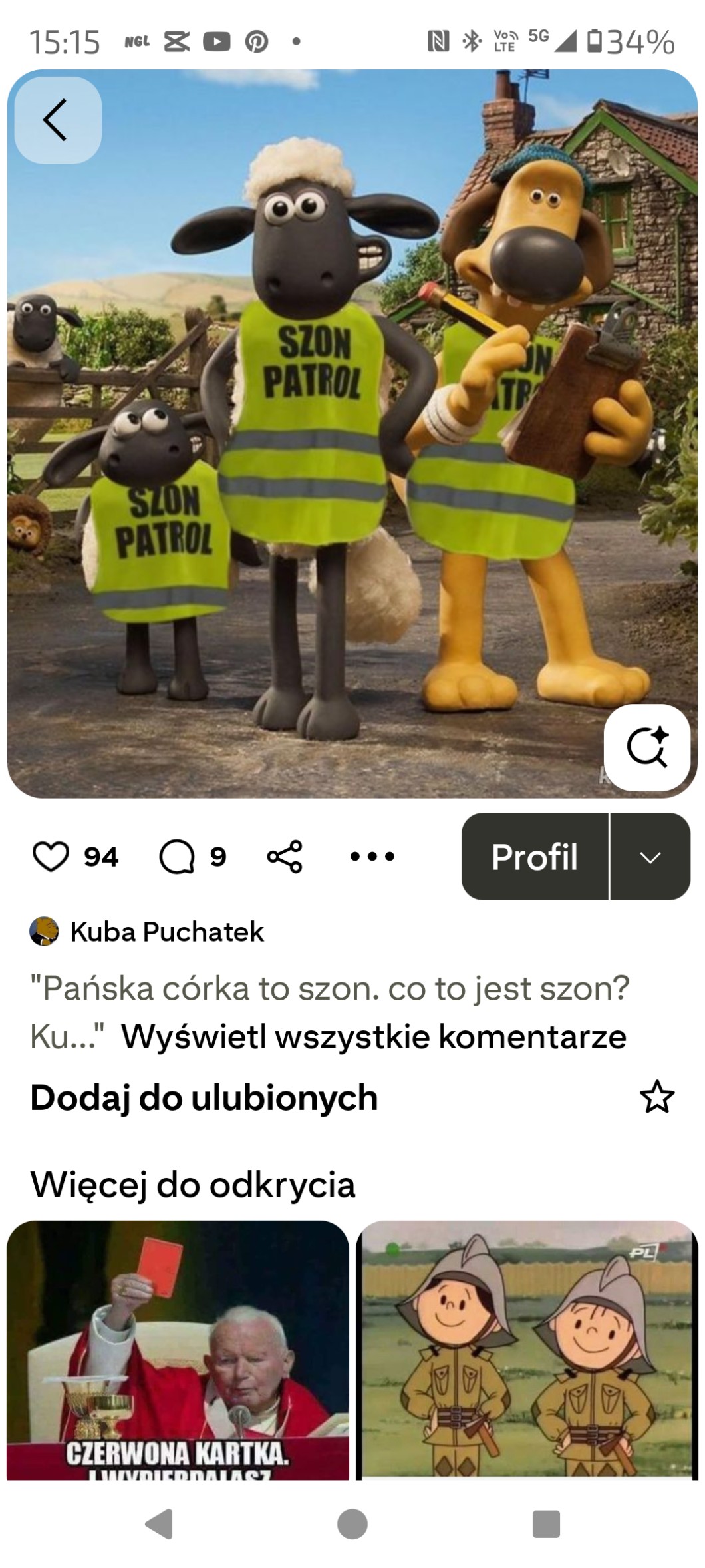Open the cartoon soldiers pin

pyautogui.click(x=526, y=1351)
